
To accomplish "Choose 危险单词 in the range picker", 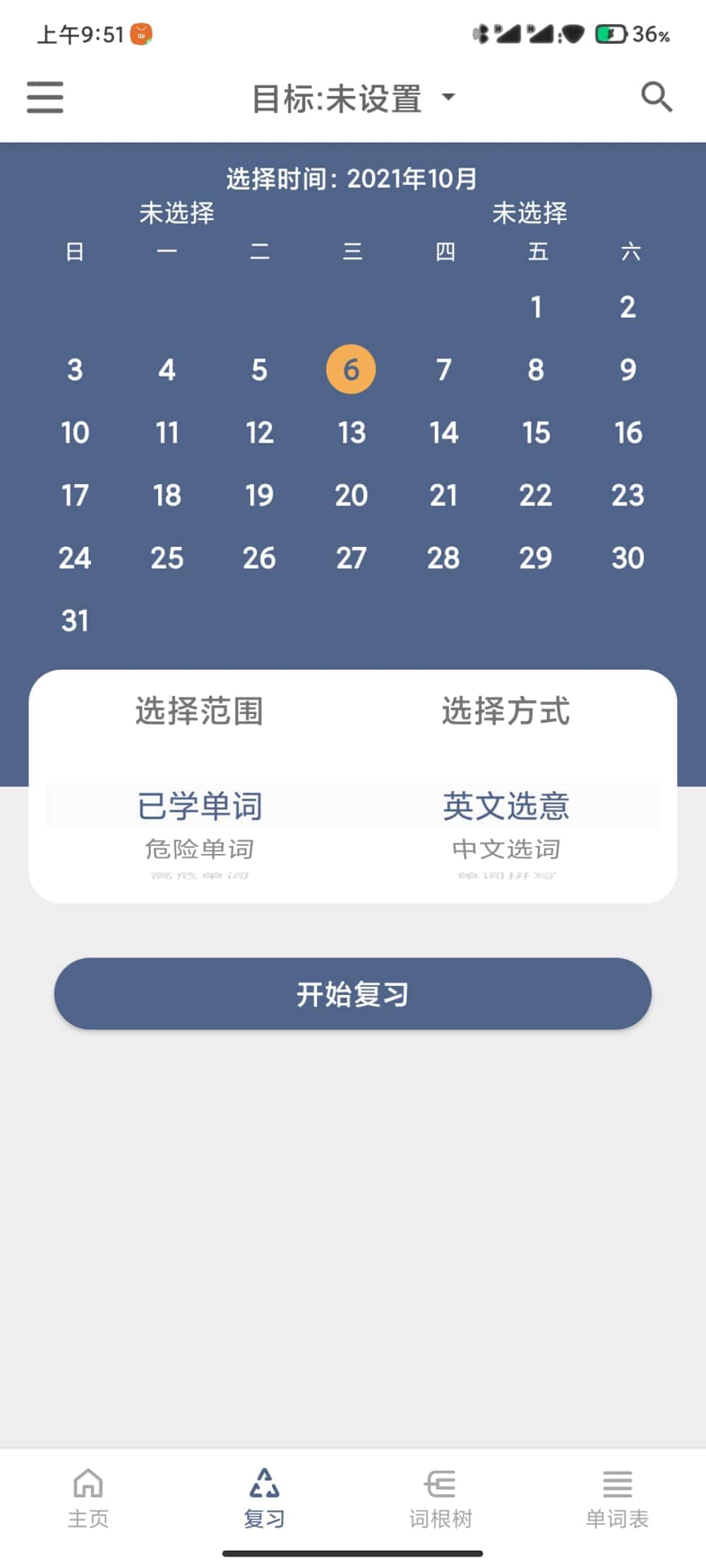I will 199,849.
